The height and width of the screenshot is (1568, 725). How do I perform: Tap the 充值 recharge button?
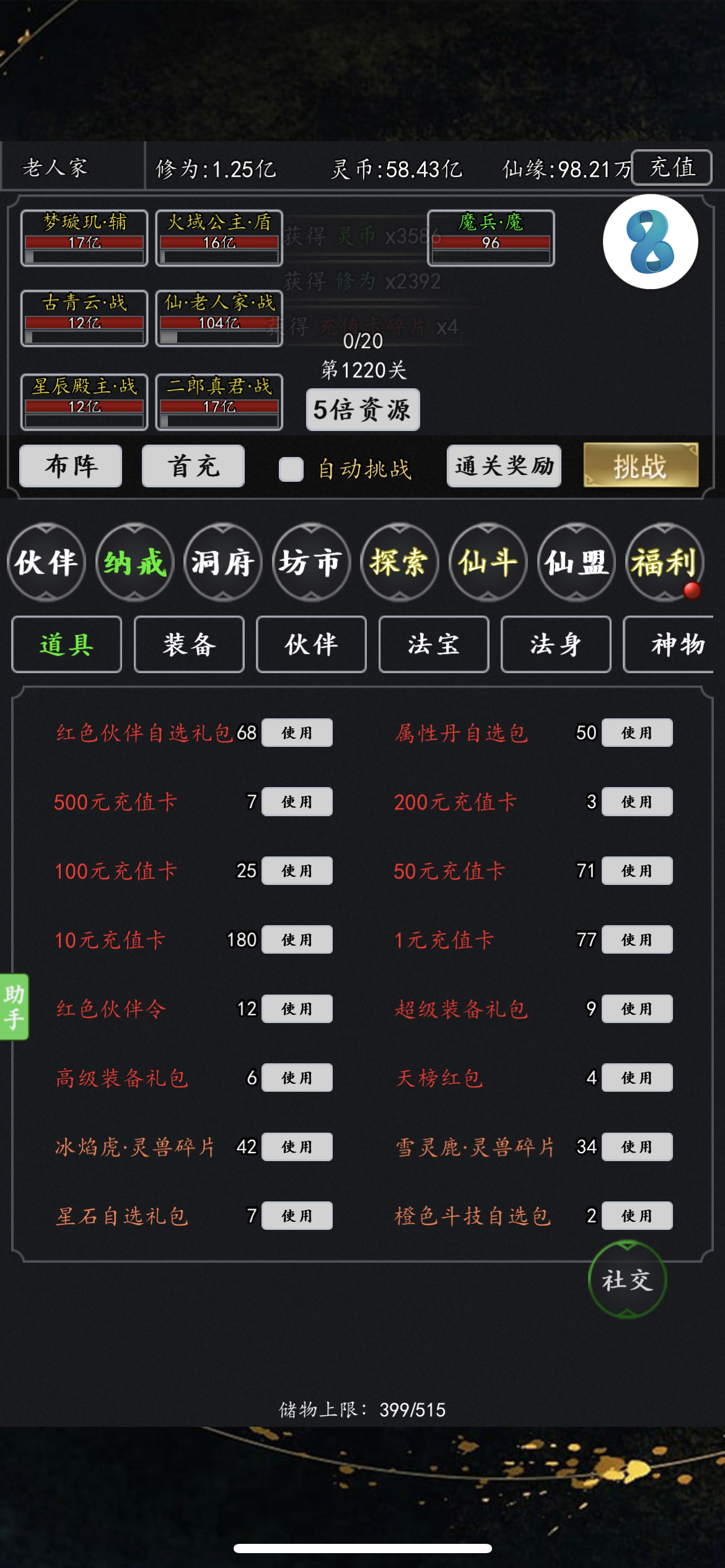pos(671,167)
